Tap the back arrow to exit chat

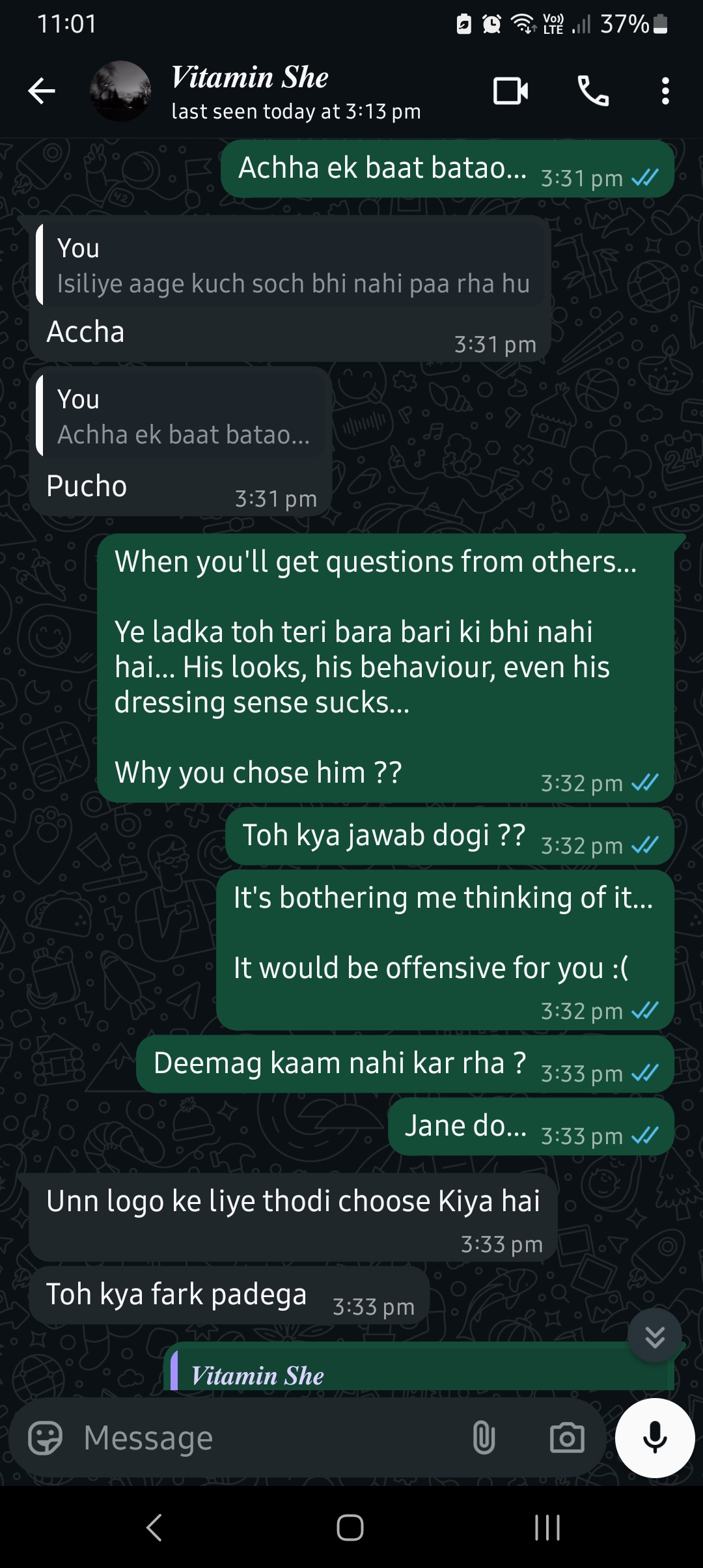pos(41,91)
